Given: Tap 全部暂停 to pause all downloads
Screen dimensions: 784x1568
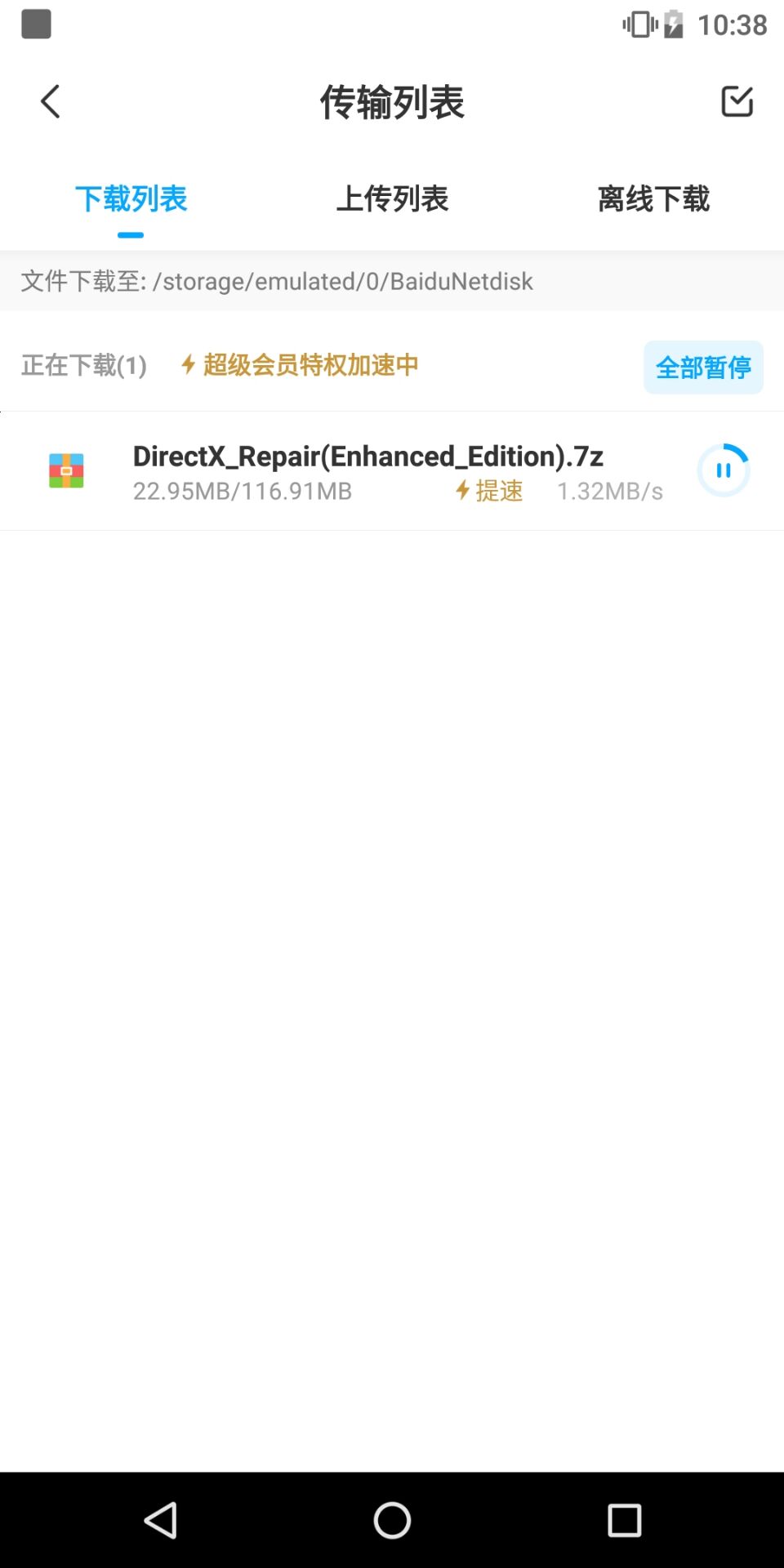Looking at the screenshot, I should (x=703, y=367).
